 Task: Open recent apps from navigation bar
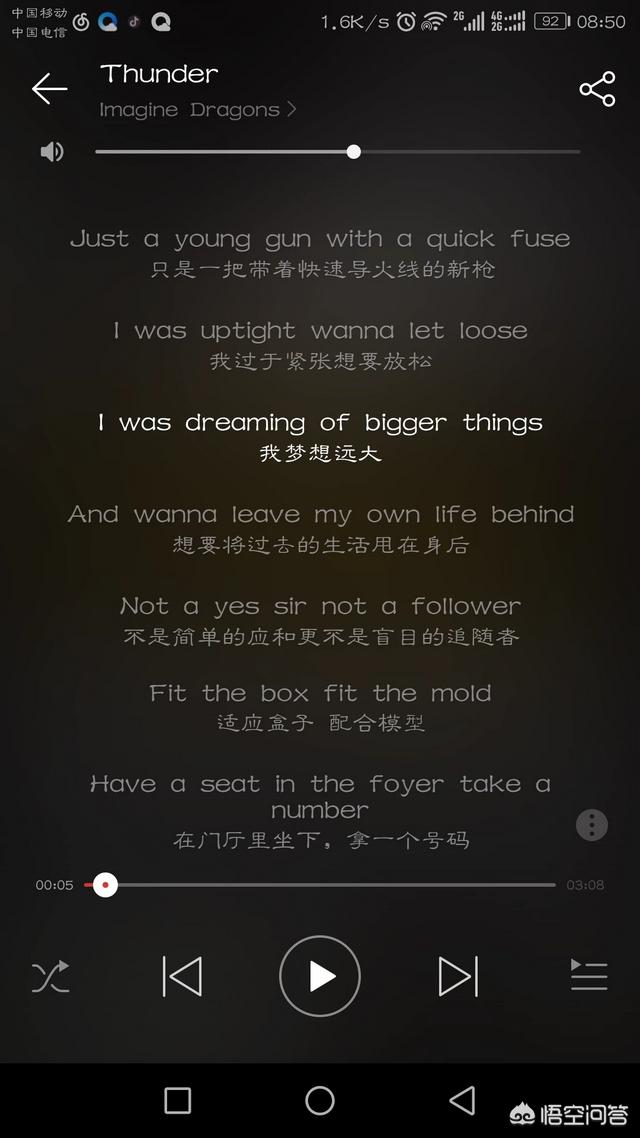[x=178, y=1100]
